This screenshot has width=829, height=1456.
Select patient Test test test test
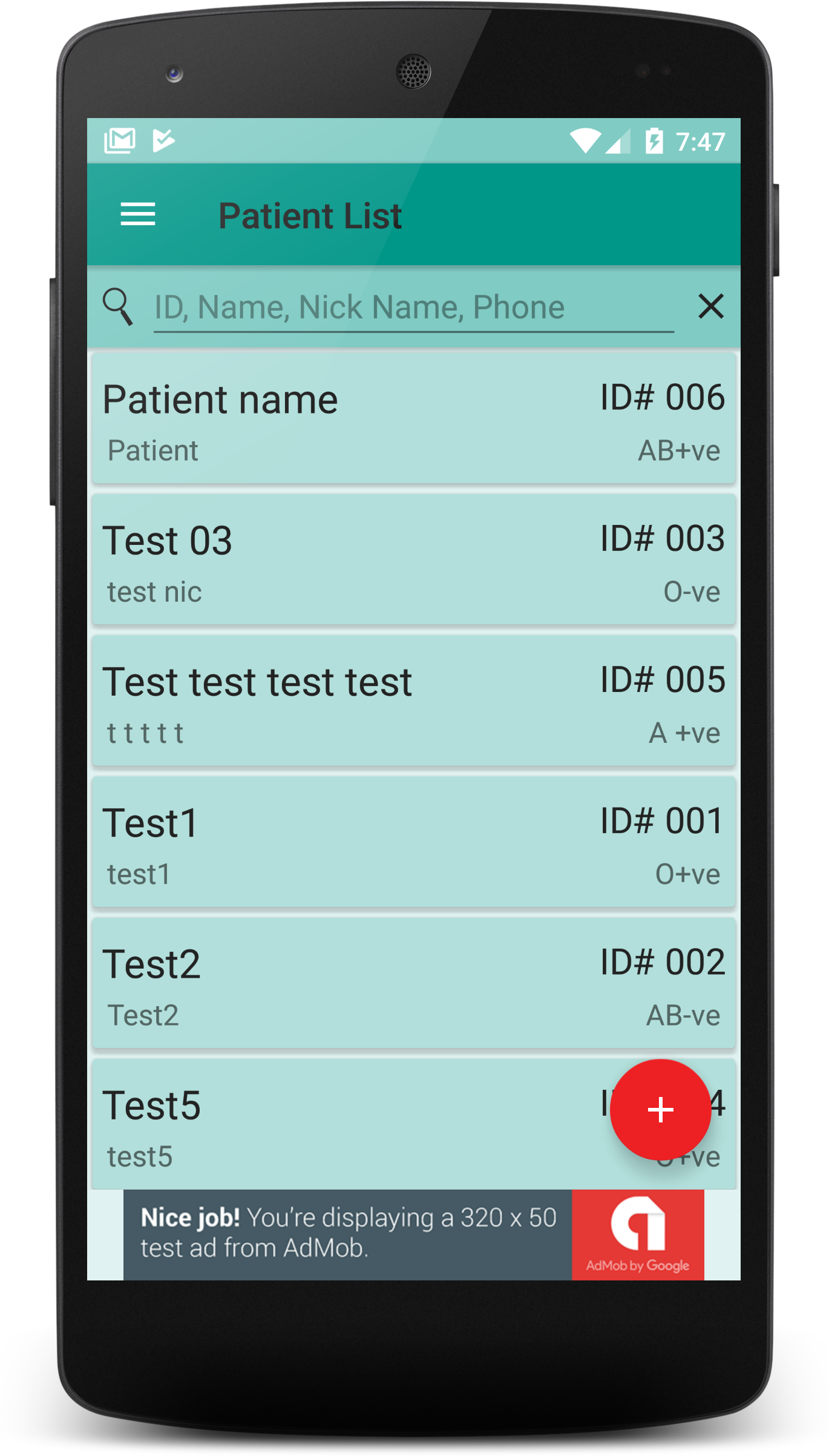[x=414, y=700]
